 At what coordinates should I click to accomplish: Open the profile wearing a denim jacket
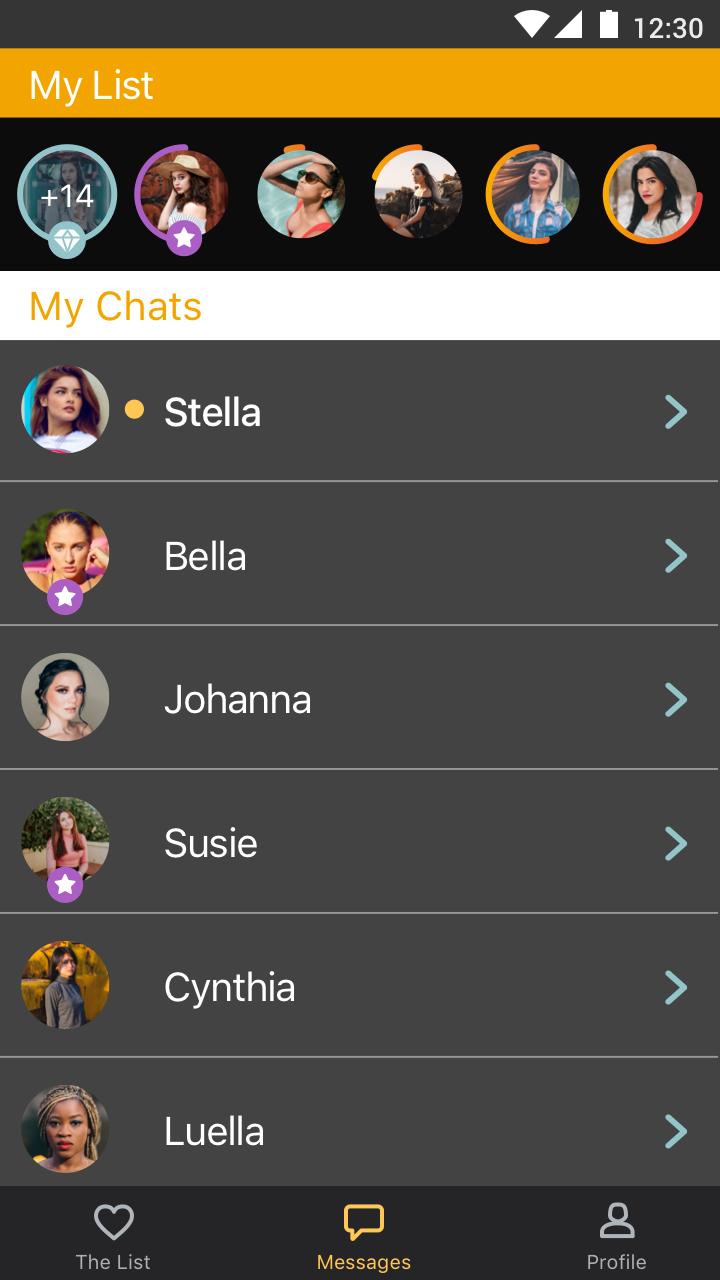[x=534, y=194]
